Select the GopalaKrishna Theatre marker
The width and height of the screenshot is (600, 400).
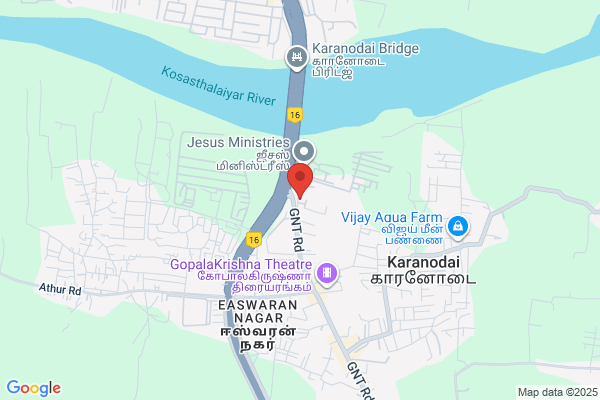326,274
